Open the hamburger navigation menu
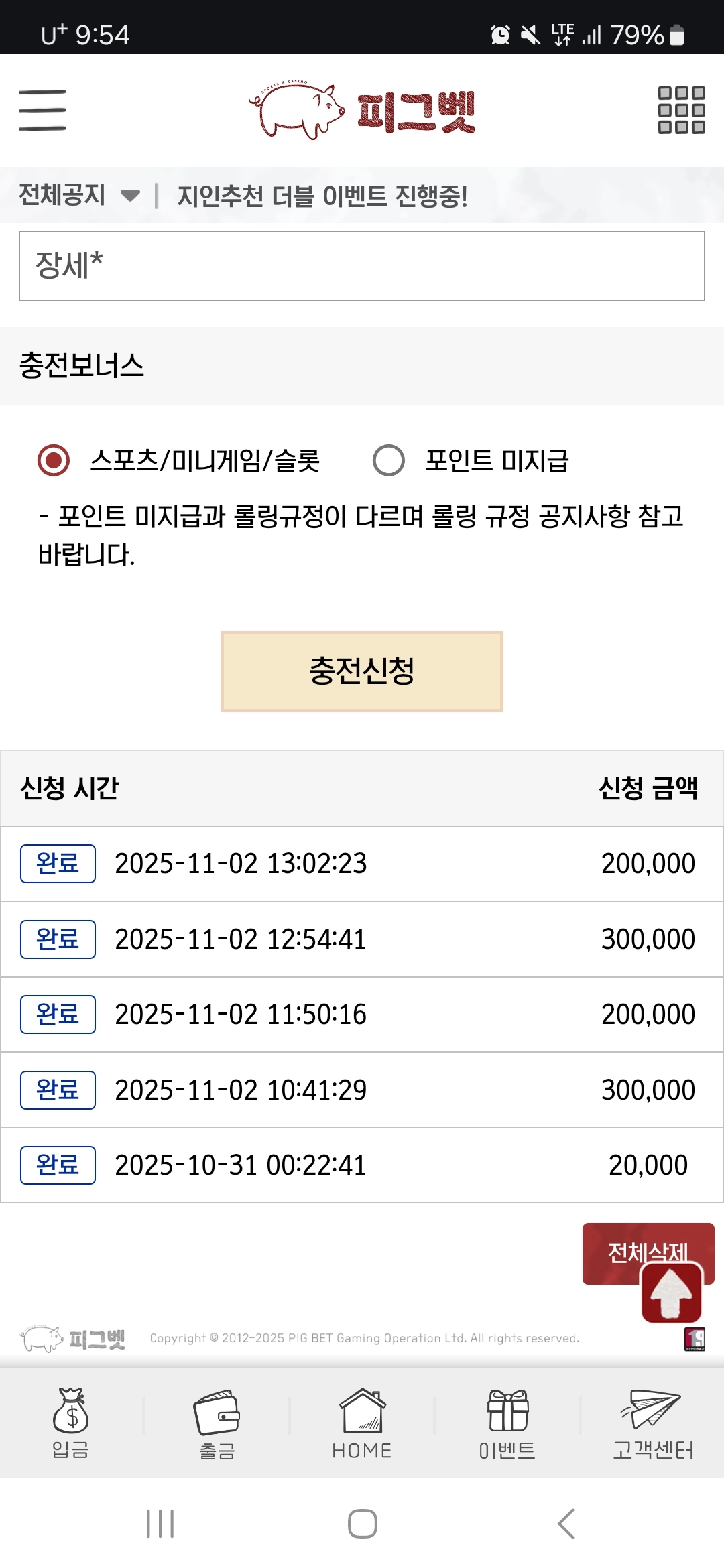This screenshot has height=1568, width=724. click(x=43, y=111)
